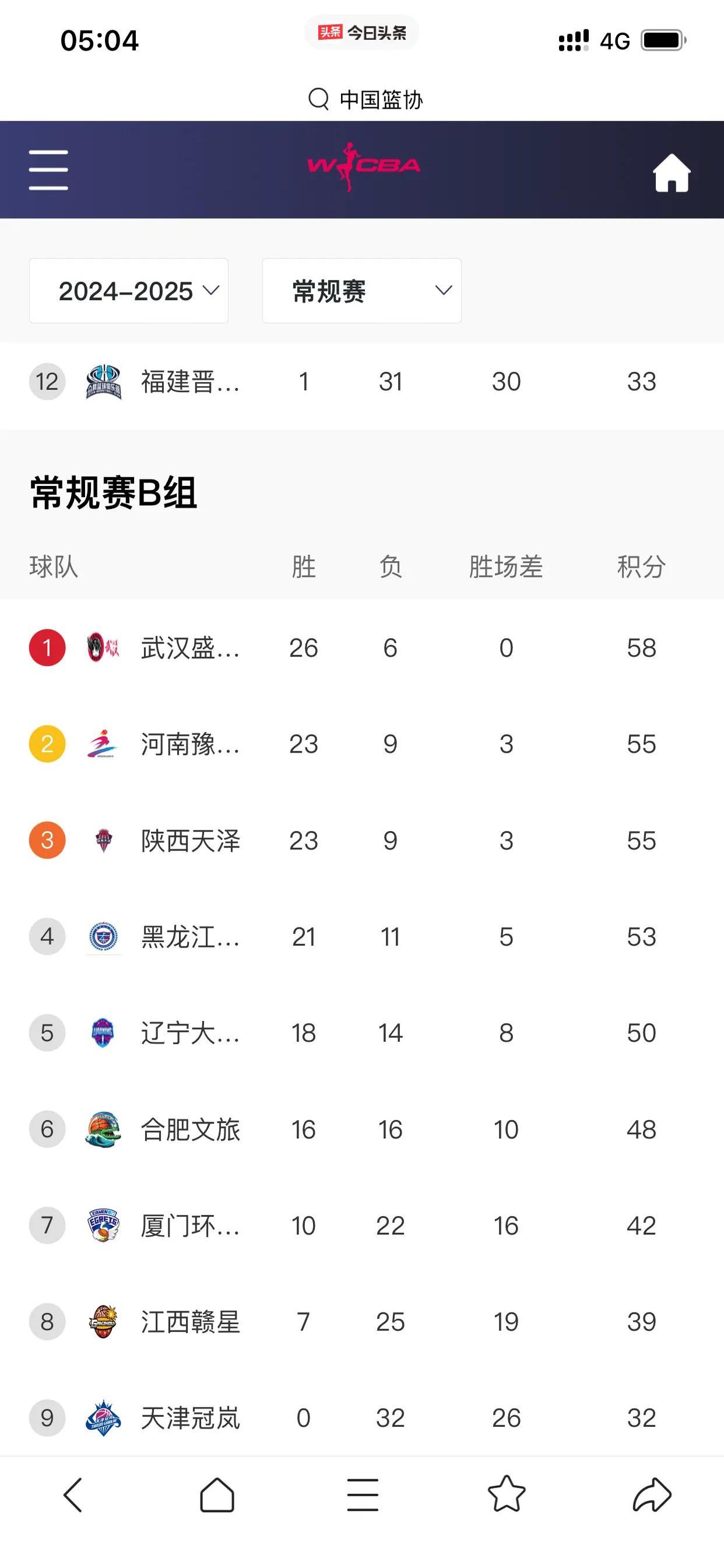Expand the 常规赛 competition selector
Image resolution: width=724 pixels, height=1568 pixels.
click(x=361, y=291)
